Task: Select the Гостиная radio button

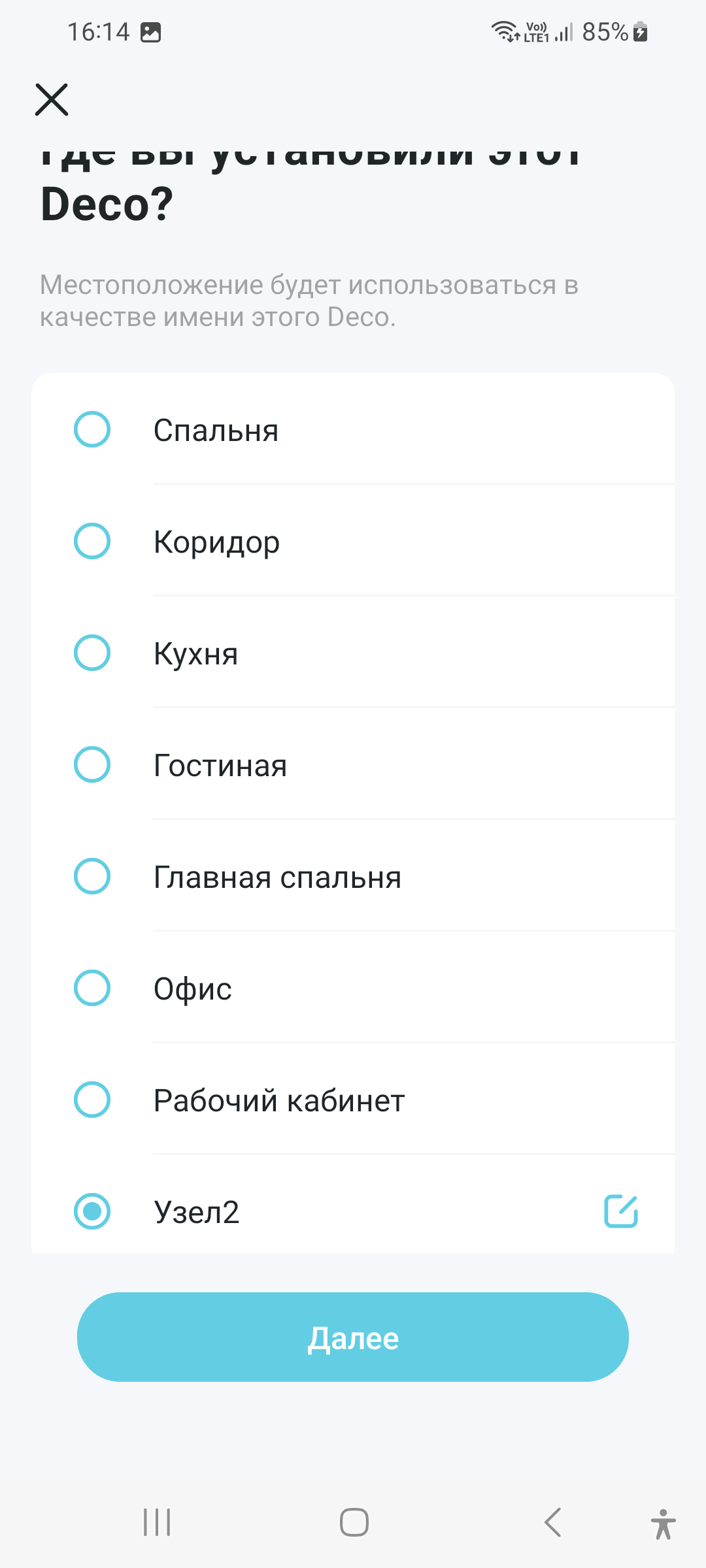Action: tap(92, 765)
